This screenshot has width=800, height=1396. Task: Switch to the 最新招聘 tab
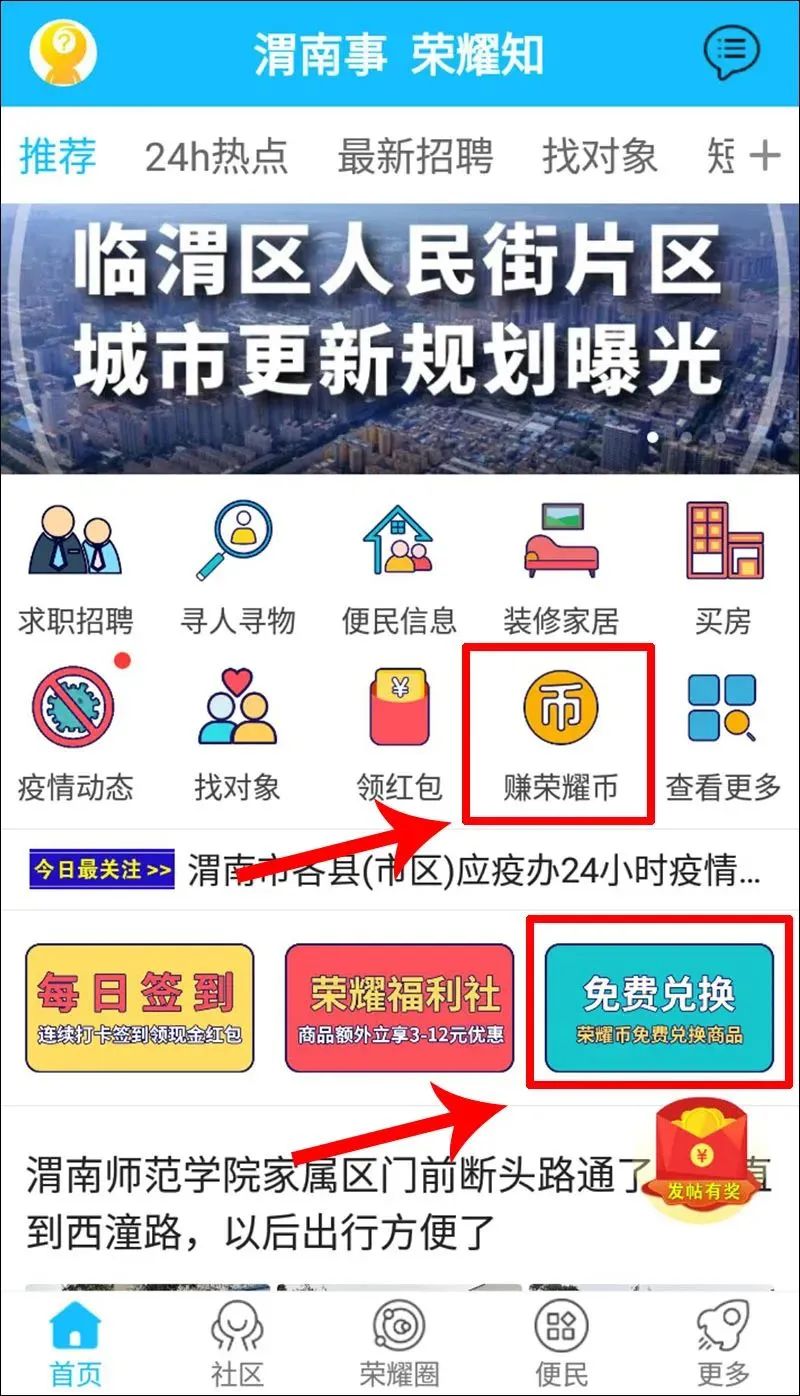[415, 156]
